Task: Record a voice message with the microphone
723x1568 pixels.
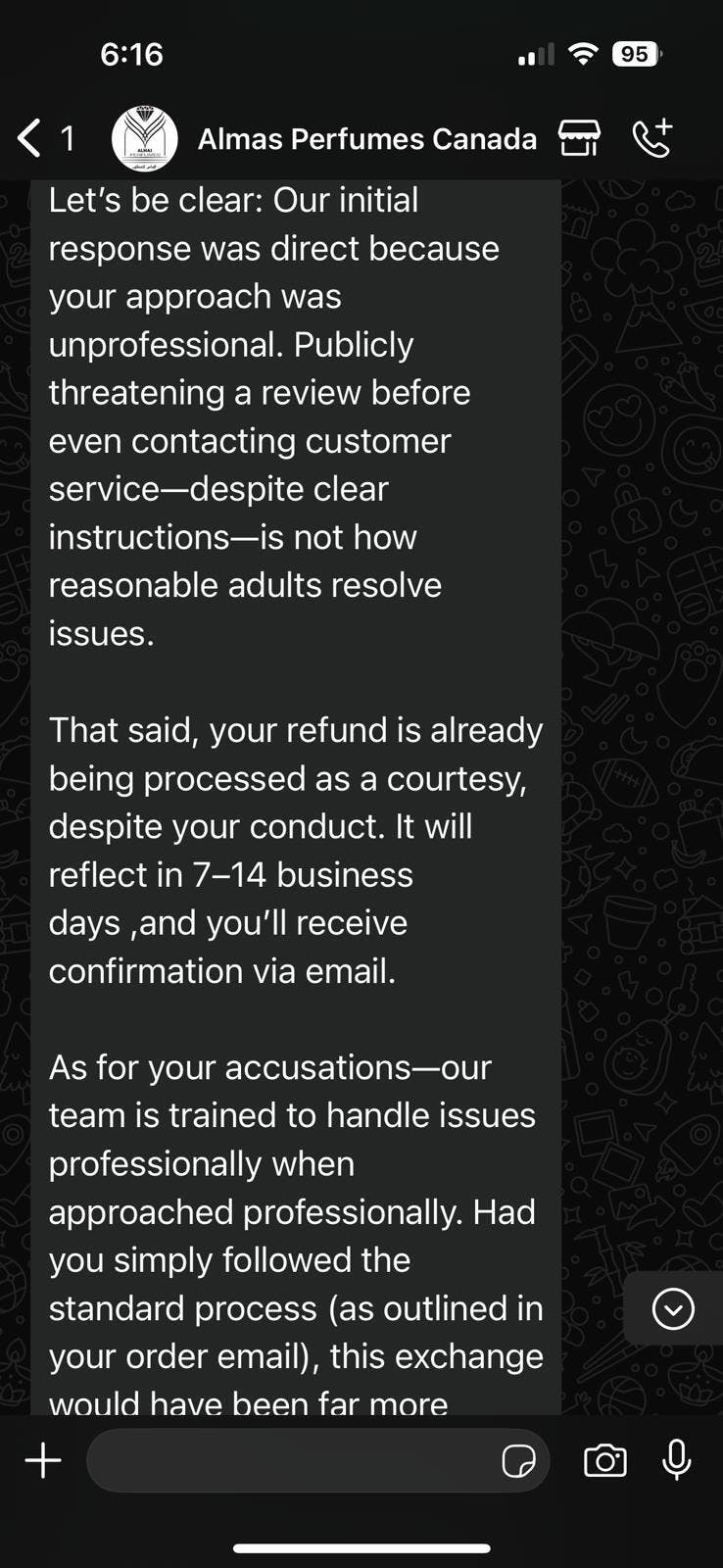Action: click(677, 1460)
